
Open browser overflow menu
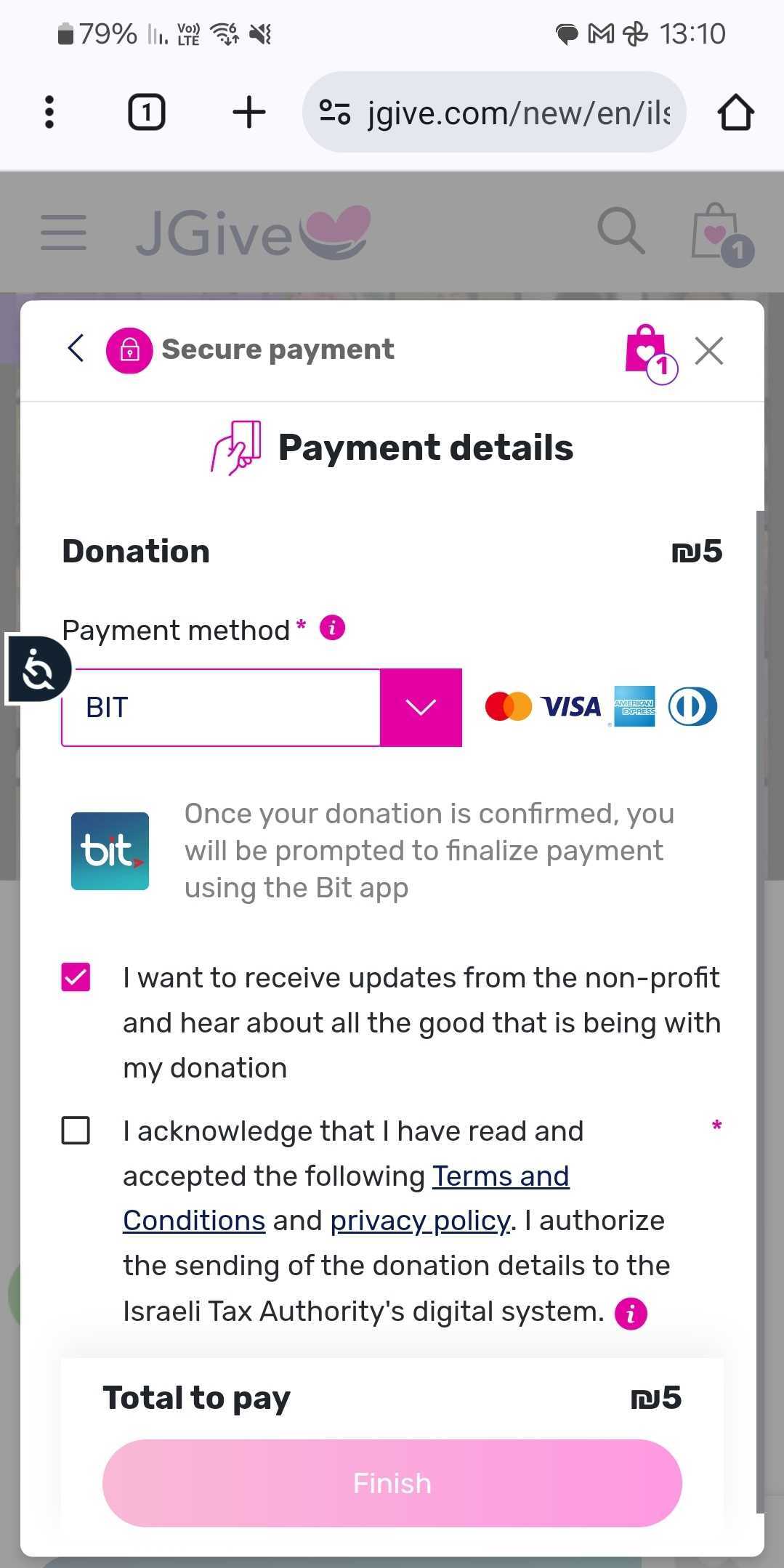(x=49, y=112)
